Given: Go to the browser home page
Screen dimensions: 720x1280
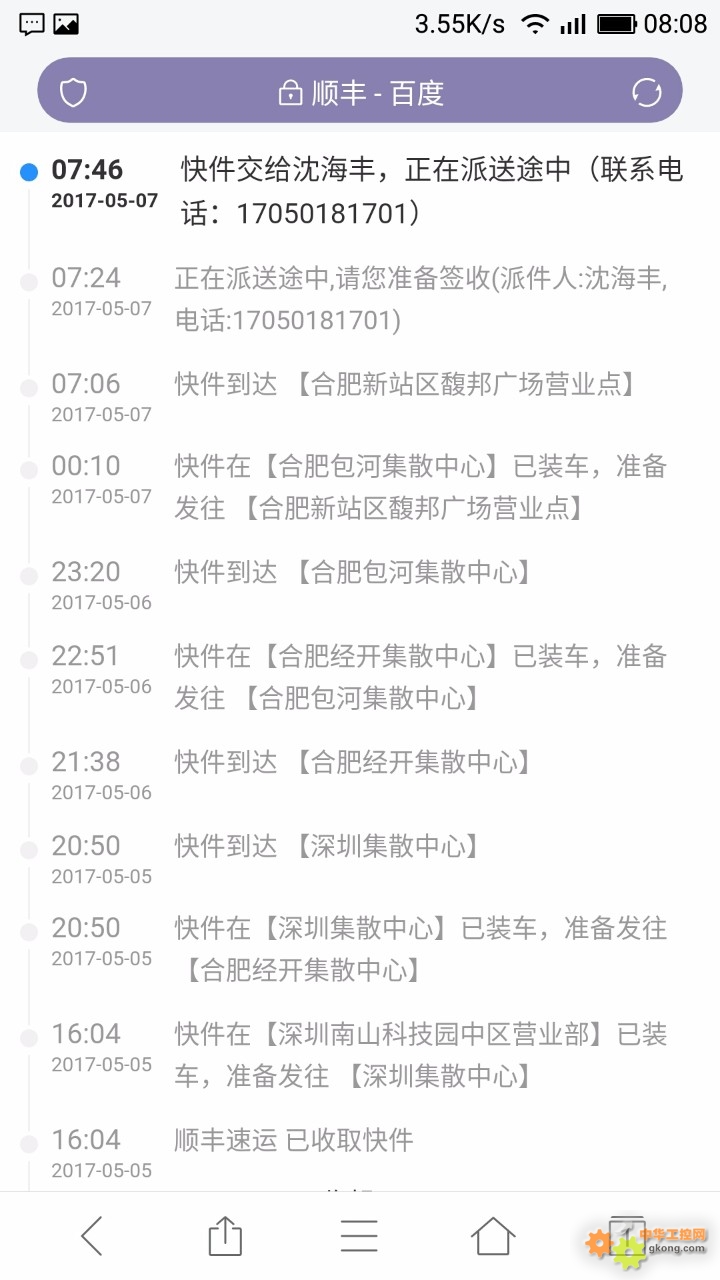Looking at the screenshot, I should click(x=493, y=1236).
